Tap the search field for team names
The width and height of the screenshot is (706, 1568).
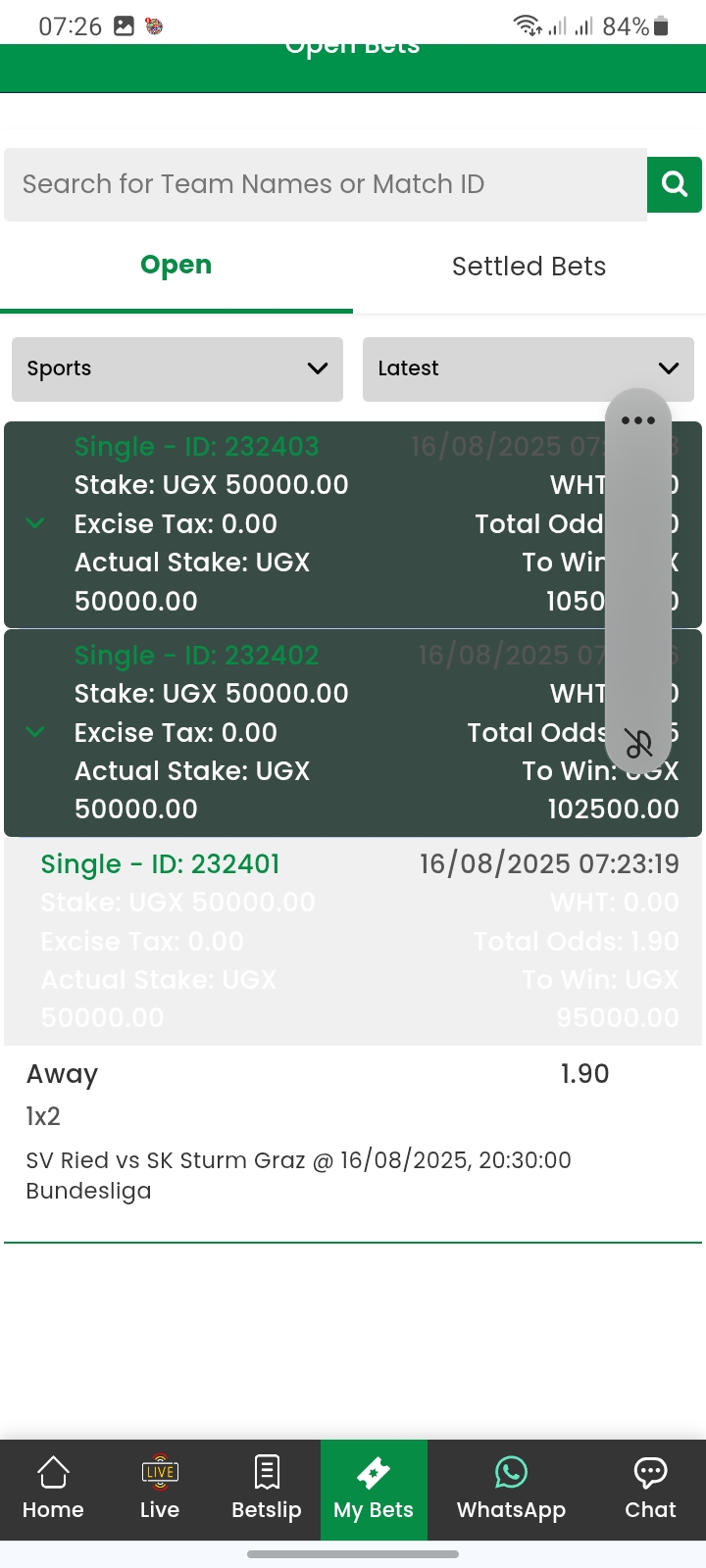(324, 184)
